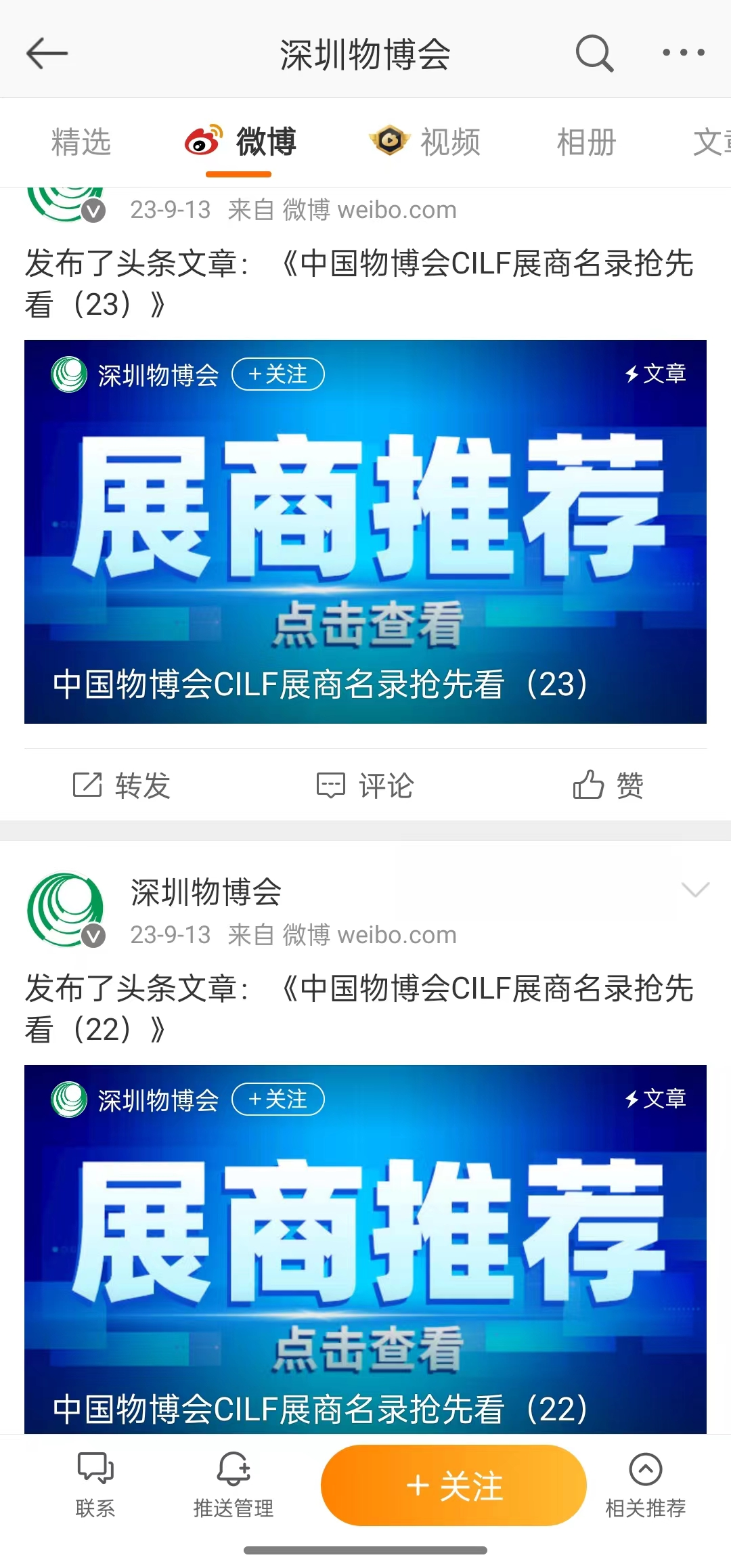Screen dimensions: 731x1568
Task: Open the three-dot overflow menu
Action: (x=683, y=52)
